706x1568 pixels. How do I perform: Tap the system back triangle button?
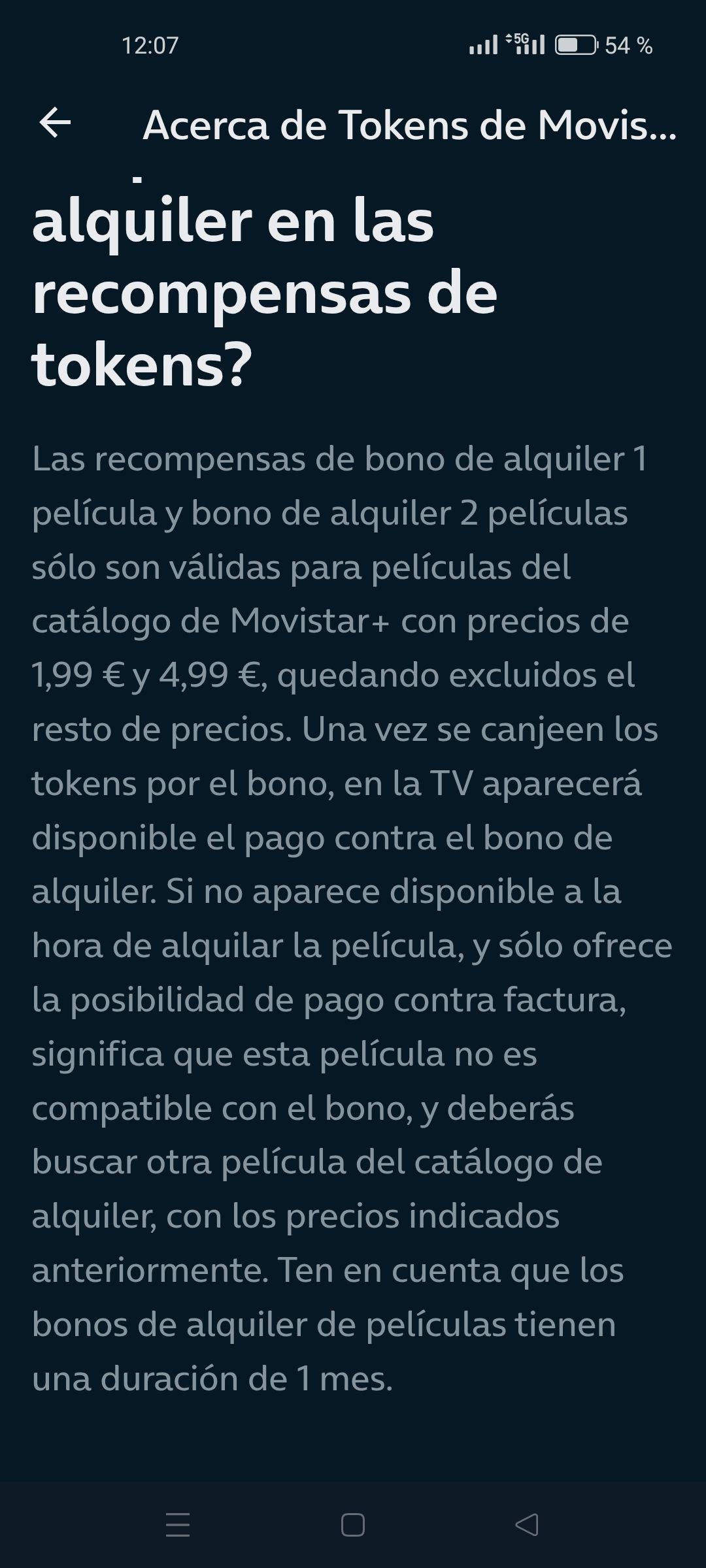[527, 1524]
